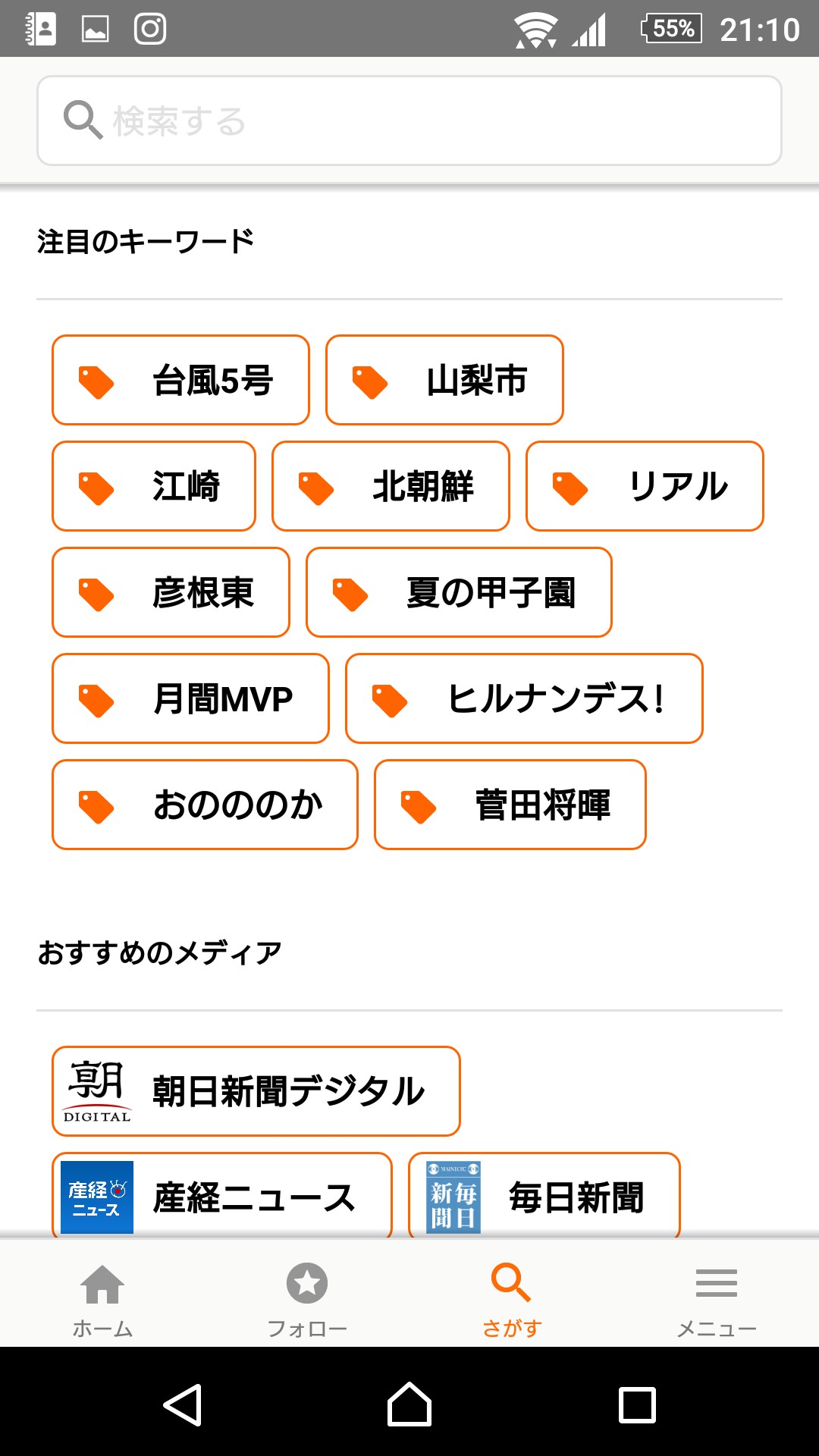Open the 山梨市 keyword

[x=444, y=380]
